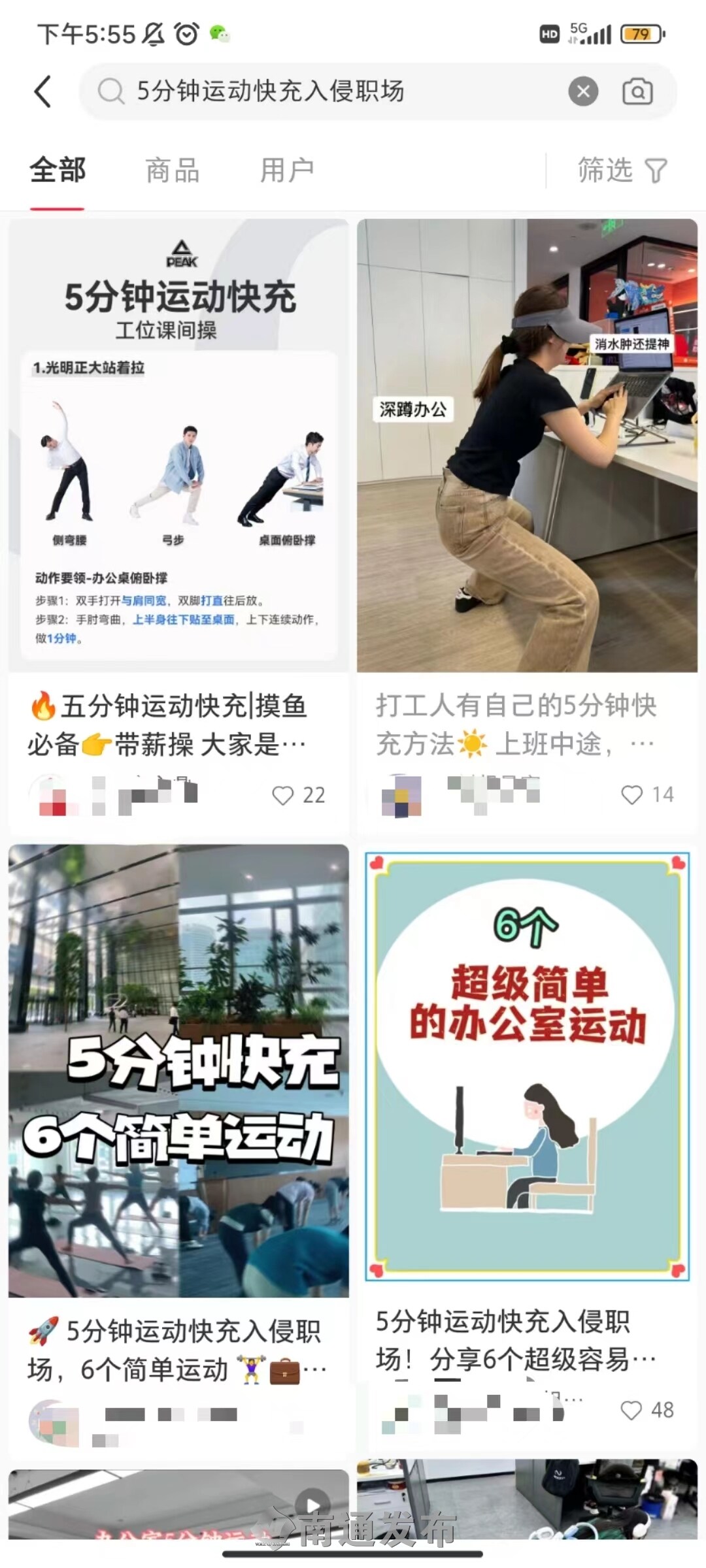Image resolution: width=706 pixels, height=1568 pixels.
Task: Switch to the 商品 tab
Action: pos(173,171)
